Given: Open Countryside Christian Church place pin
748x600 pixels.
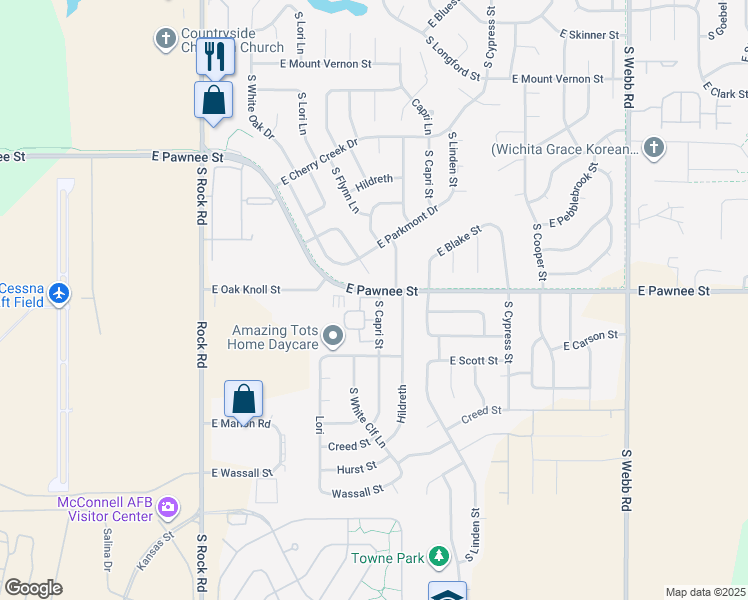Looking at the screenshot, I should 166,40.
